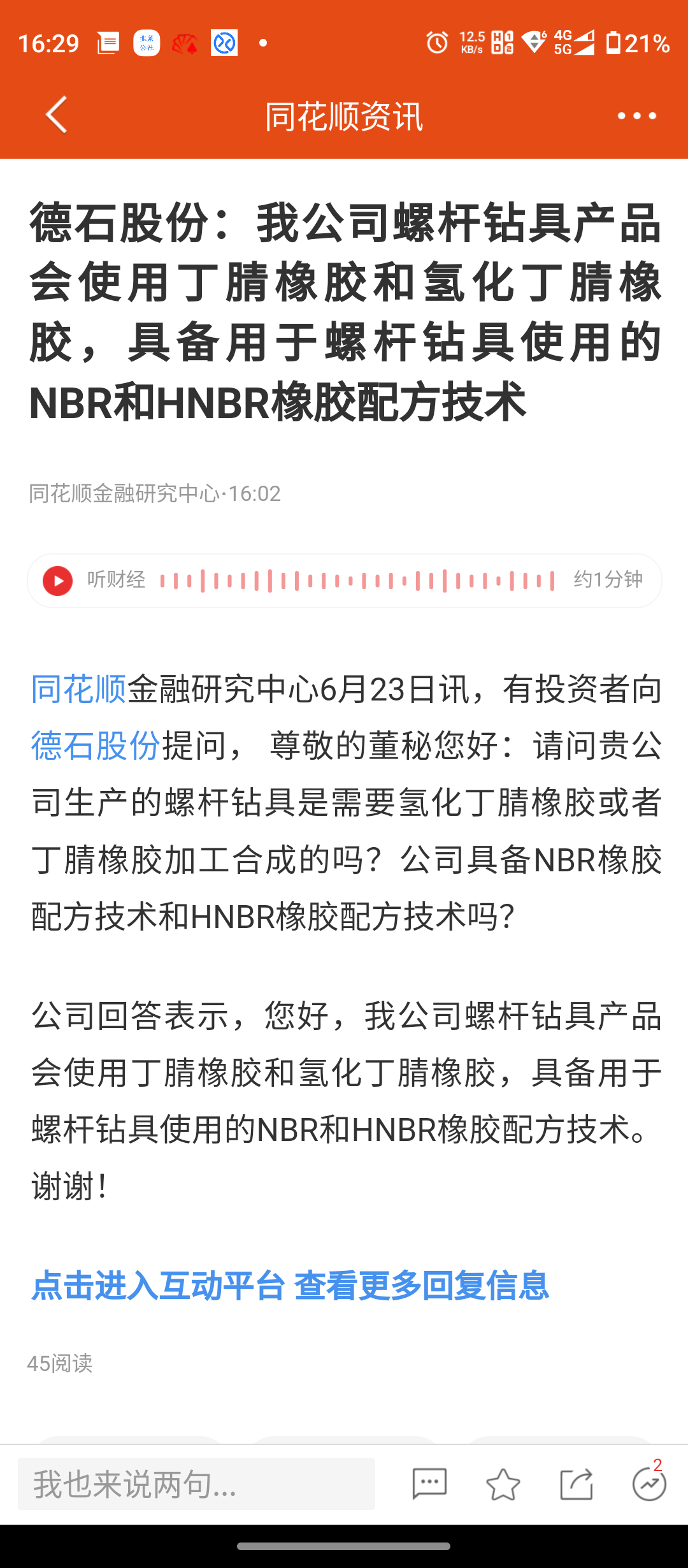
Task: Open the three-dot overflow menu
Action: (636, 116)
